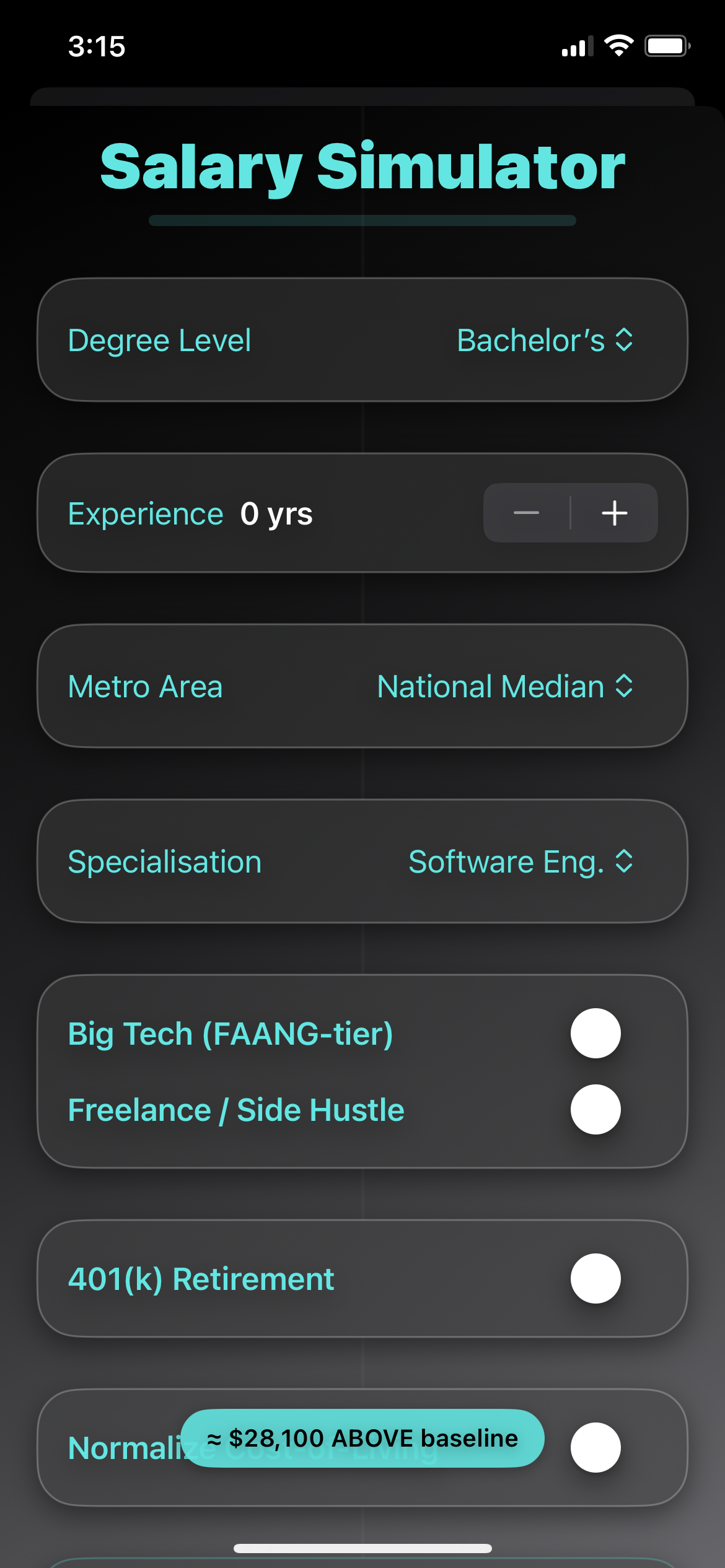Increase experience years with plus
This screenshot has height=1568, width=725.
point(614,513)
